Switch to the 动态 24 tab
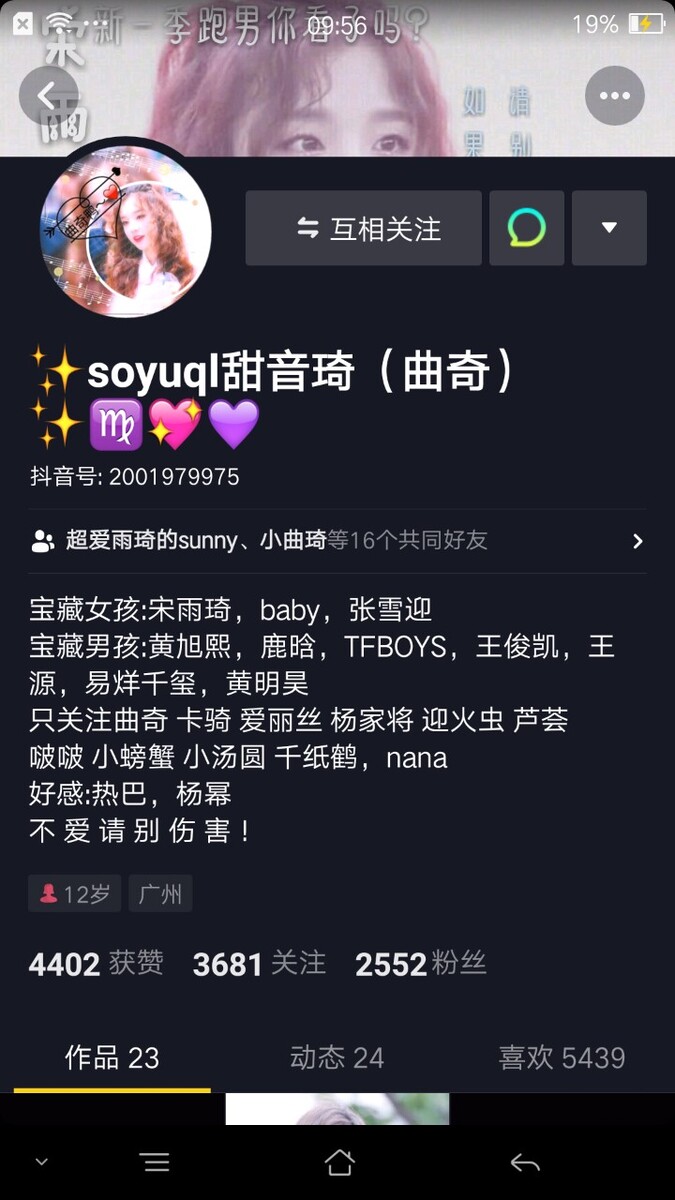This screenshot has height=1200, width=675. (x=337, y=1058)
